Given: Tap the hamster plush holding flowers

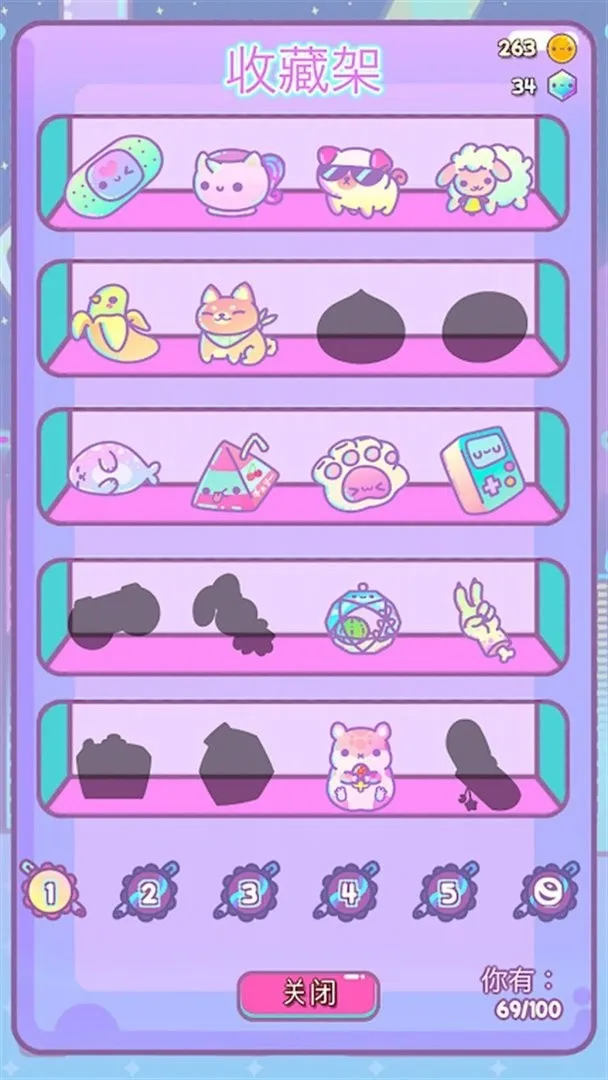Looking at the screenshot, I should 359,766.
